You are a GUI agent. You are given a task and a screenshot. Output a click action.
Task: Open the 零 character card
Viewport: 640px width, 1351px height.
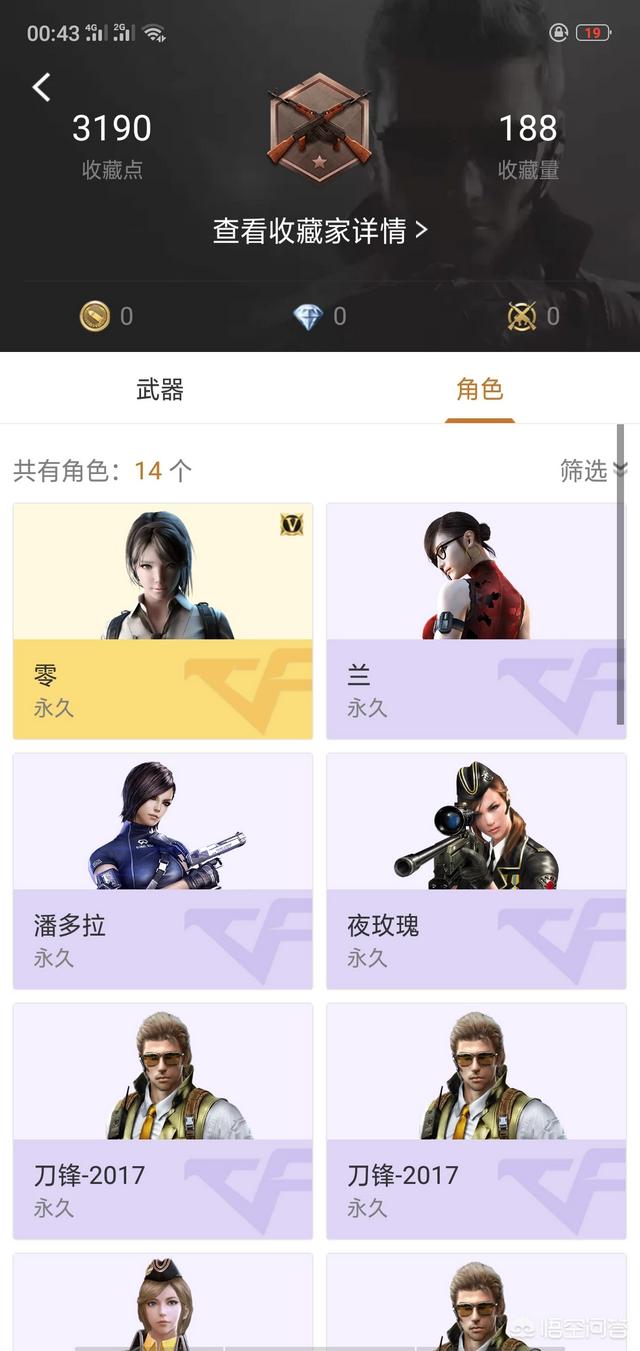(x=163, y=621)
